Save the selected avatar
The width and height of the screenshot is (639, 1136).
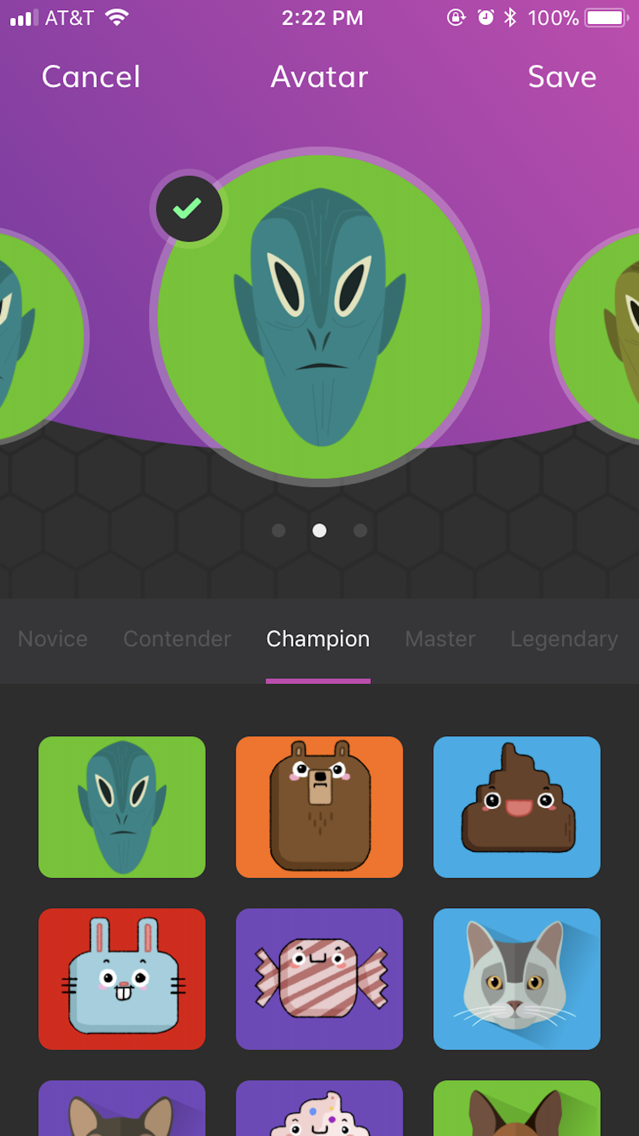click(562, 77)
